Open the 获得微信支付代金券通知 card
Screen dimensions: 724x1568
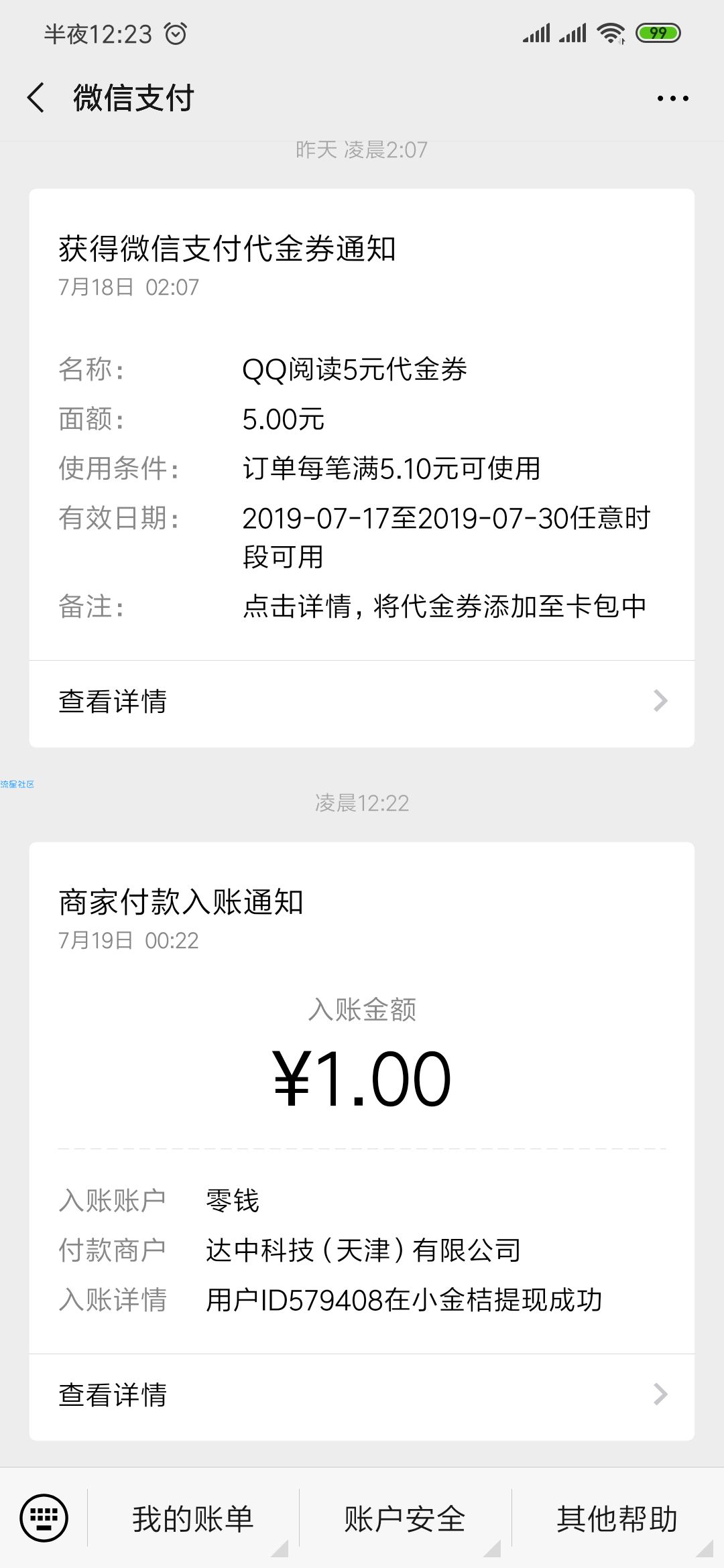tap(362, 425)
